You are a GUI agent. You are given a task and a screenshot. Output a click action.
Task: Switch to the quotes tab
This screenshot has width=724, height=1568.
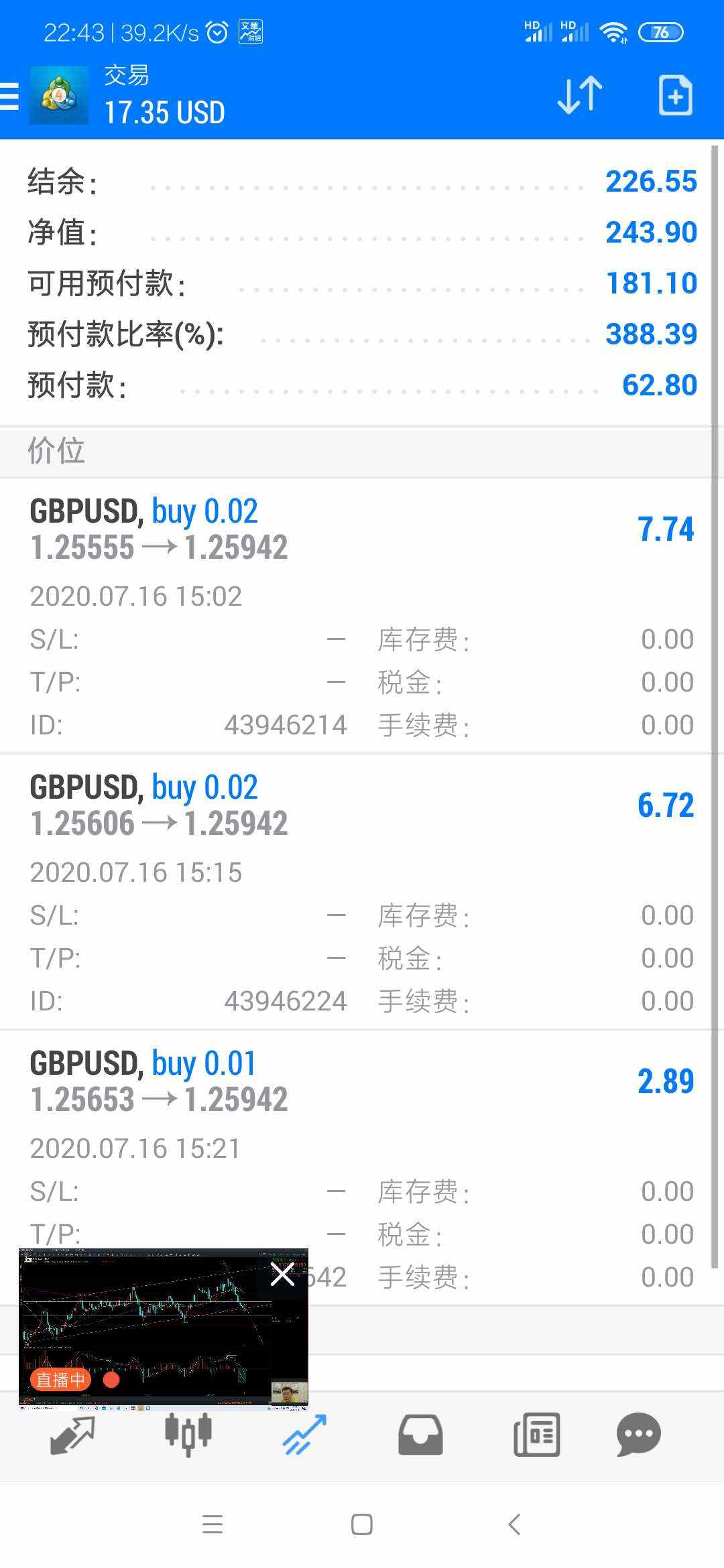[72, 1435]
